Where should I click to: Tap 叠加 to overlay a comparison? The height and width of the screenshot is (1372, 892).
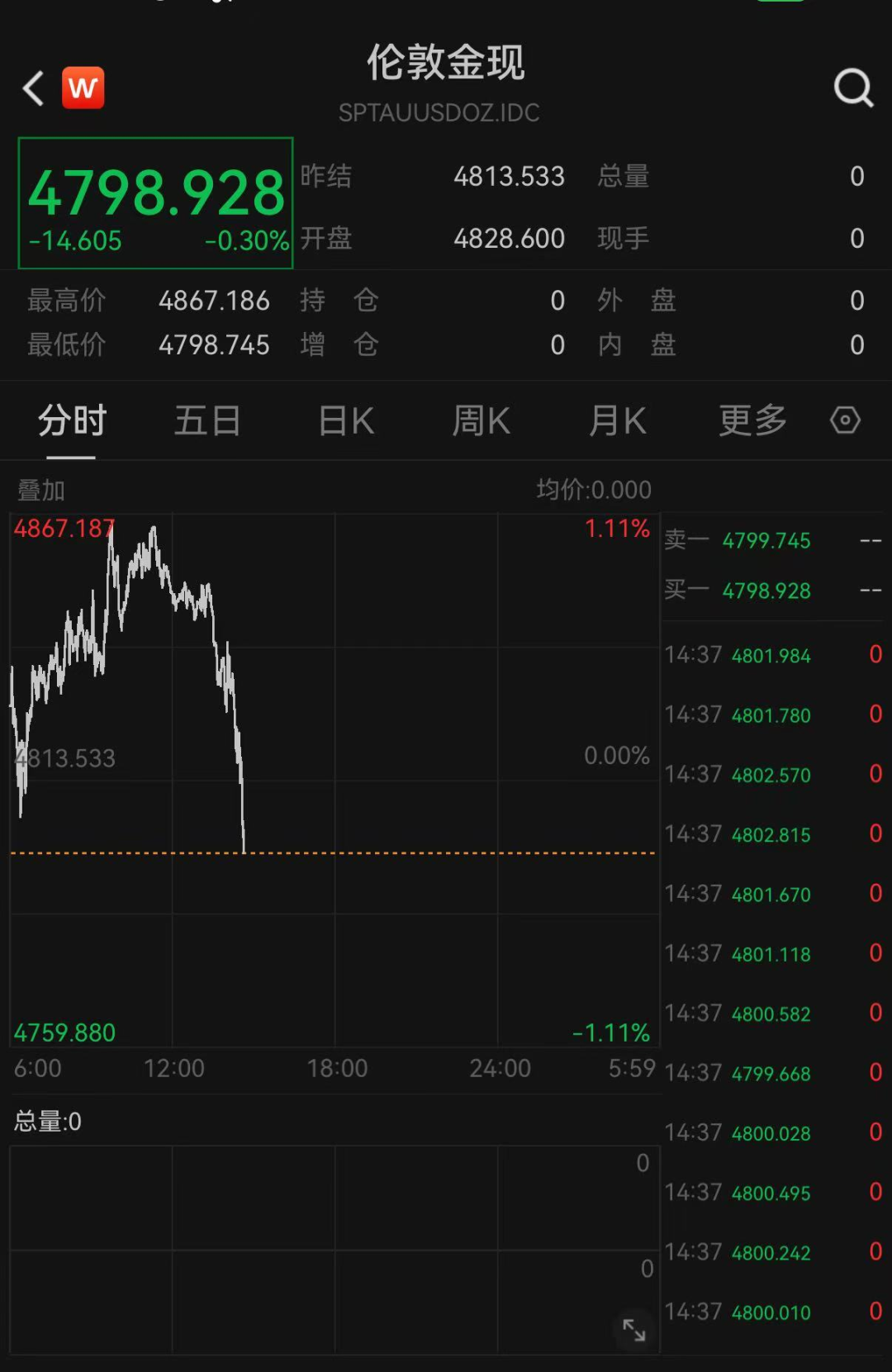41,491
